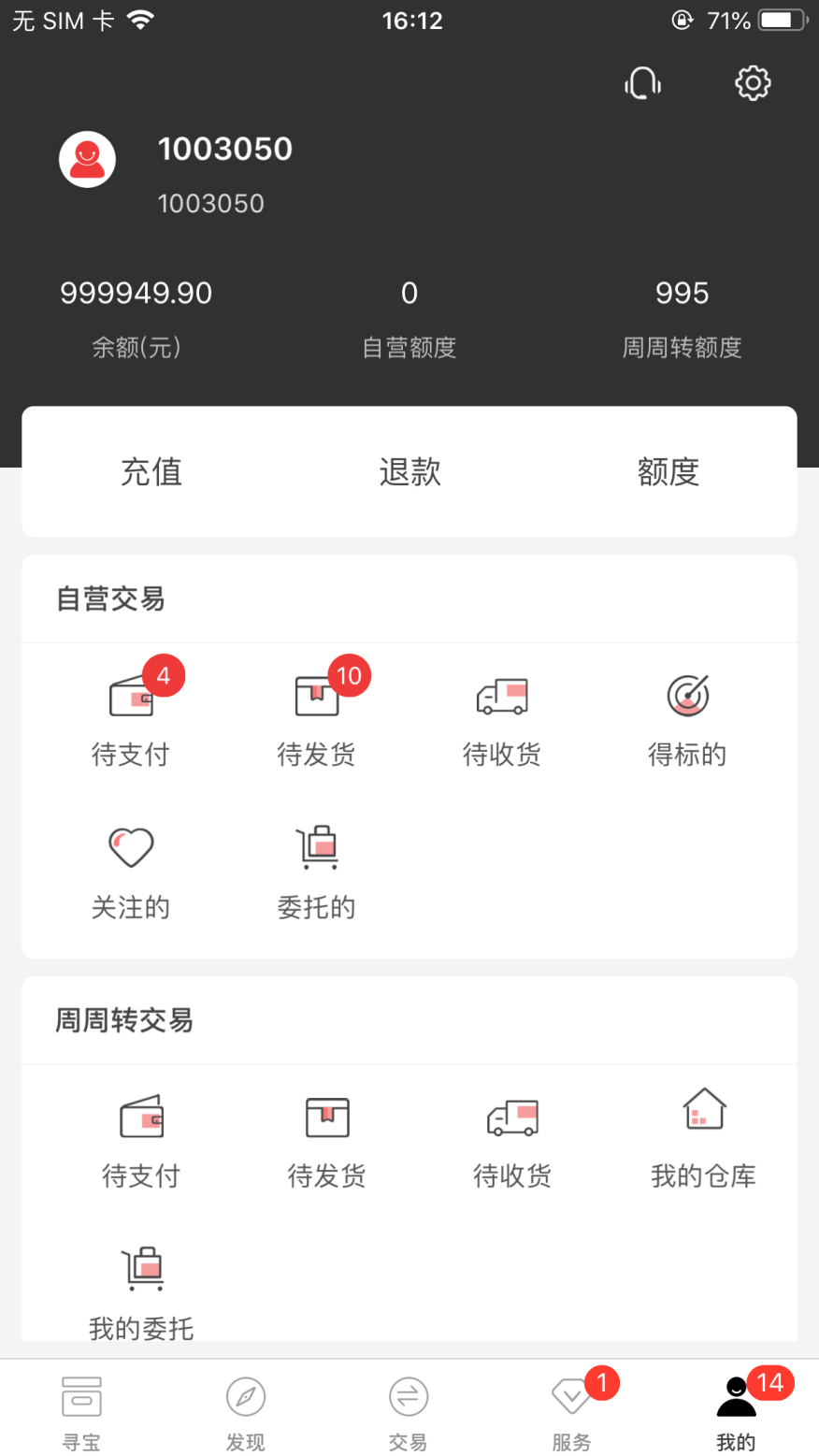Screen dimensions: 819x1456
Task: Open 待收货 under 自营交易
Action: tap(502, 720)
